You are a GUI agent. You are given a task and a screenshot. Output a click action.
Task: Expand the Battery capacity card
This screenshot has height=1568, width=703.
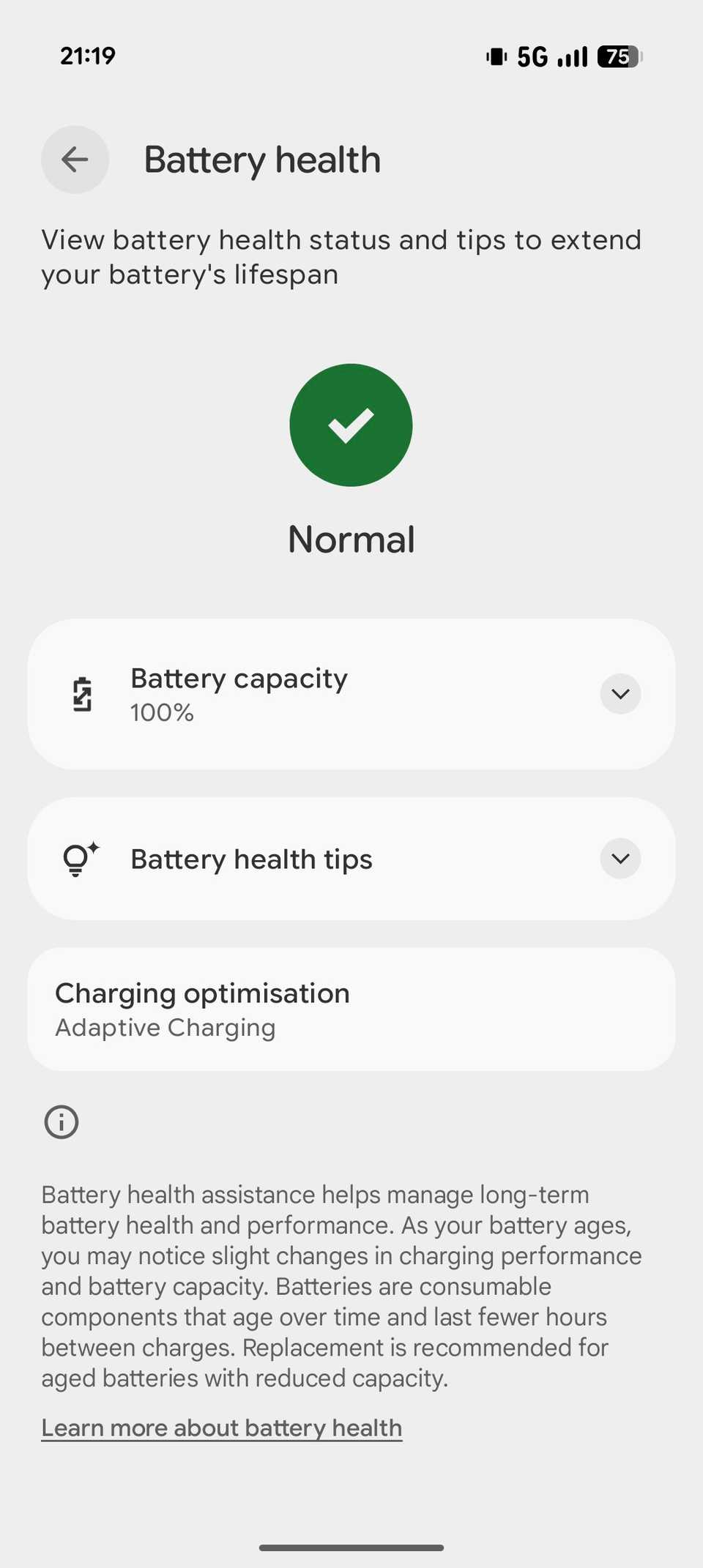click(620, 694)
